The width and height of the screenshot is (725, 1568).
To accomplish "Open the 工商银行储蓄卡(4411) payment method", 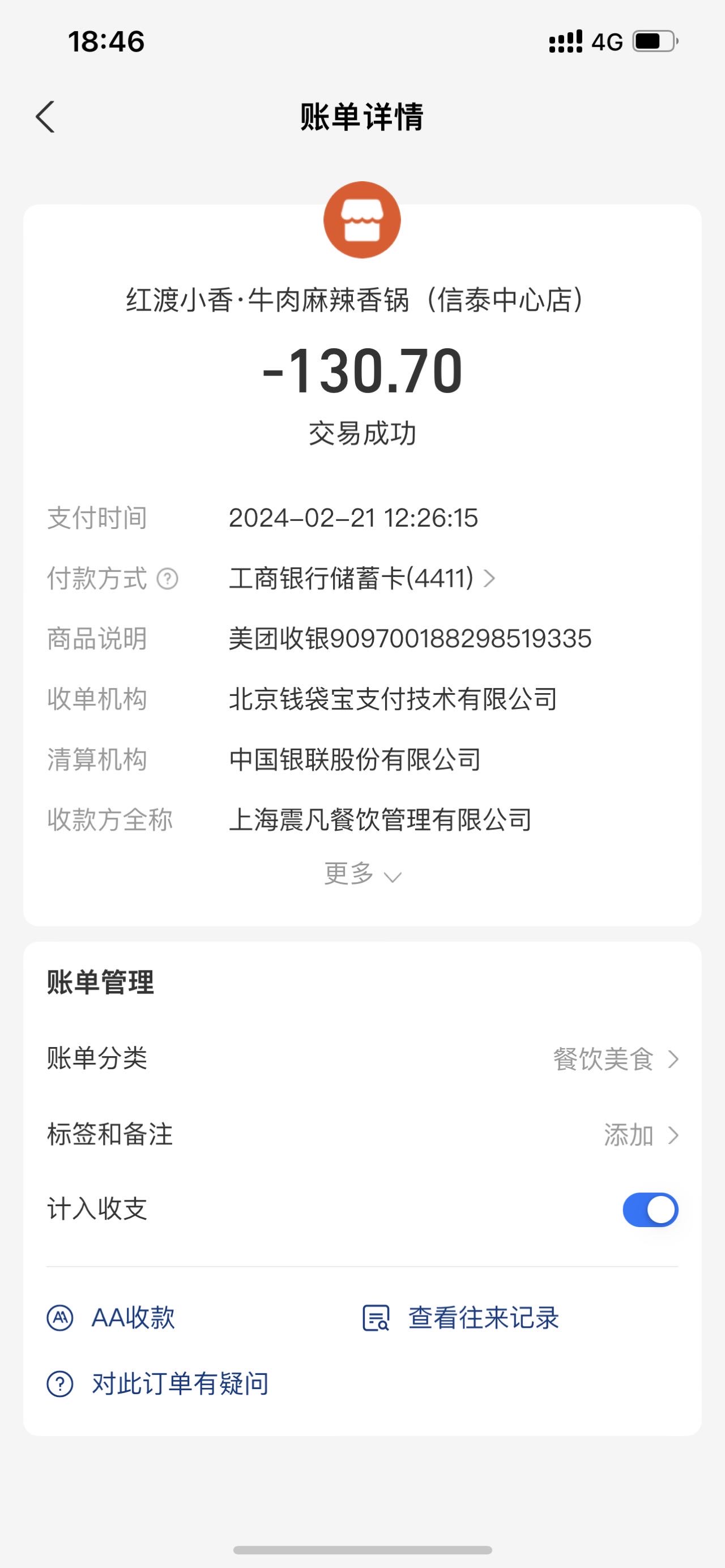I will point(362,578).
